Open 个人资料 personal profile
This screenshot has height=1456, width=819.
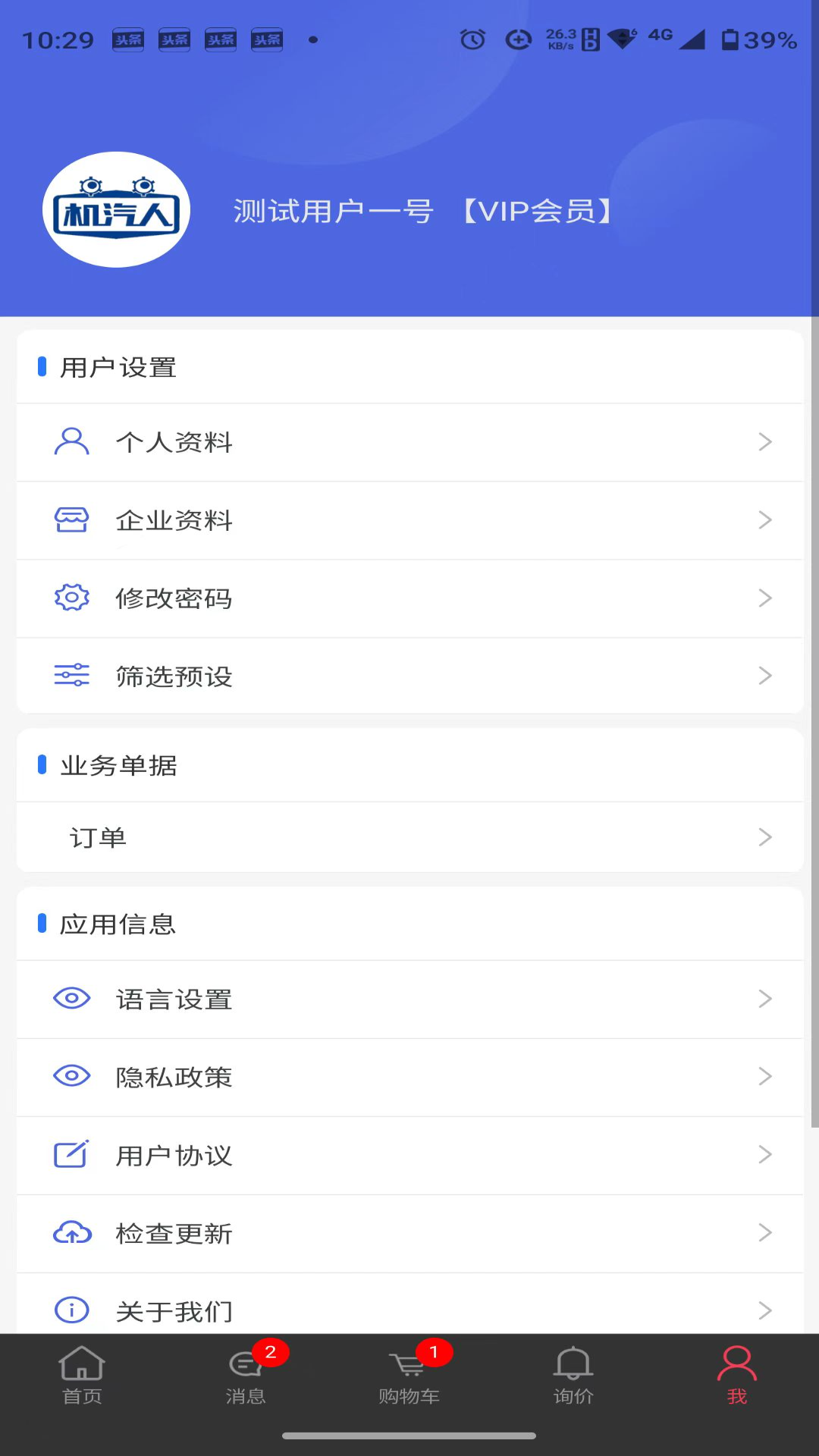(x=409, y=442)
